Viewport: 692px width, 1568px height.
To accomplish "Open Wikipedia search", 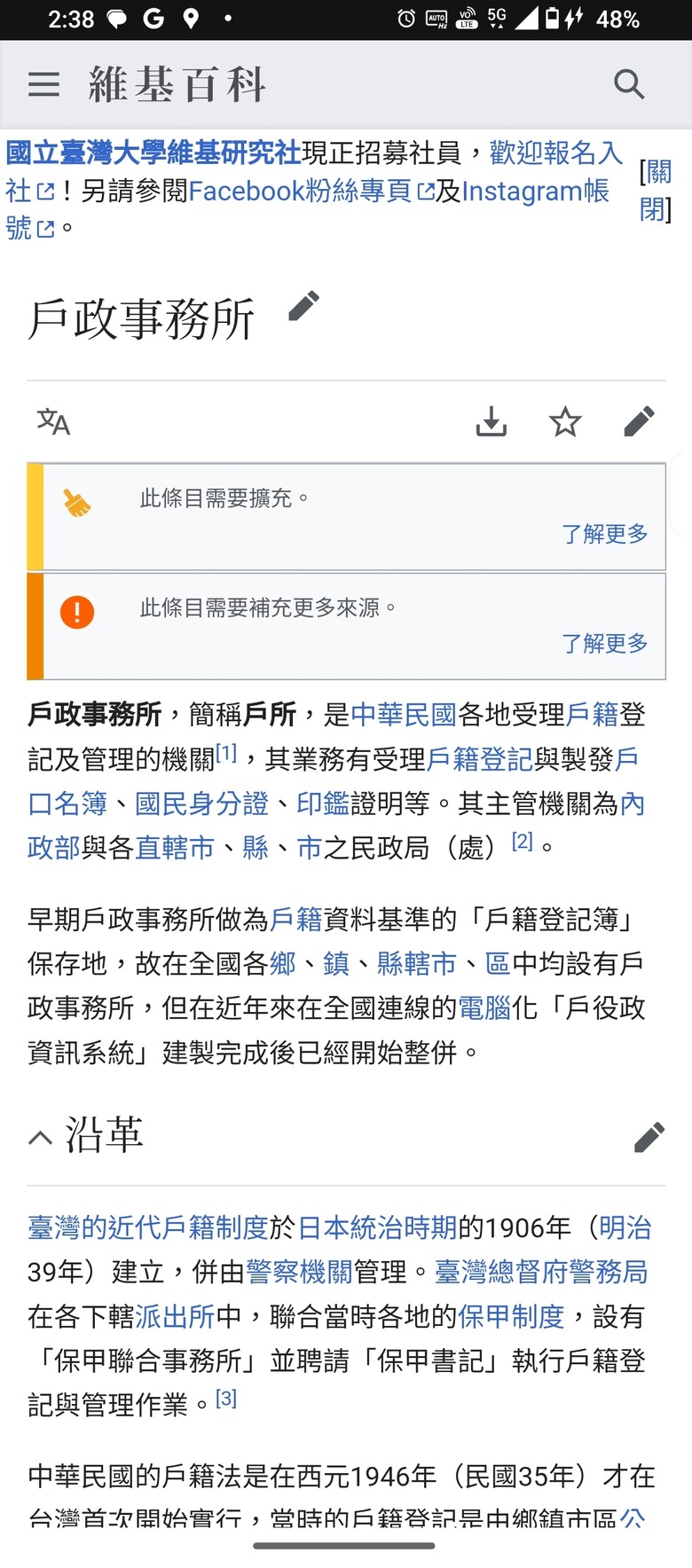I will point(629,85).
